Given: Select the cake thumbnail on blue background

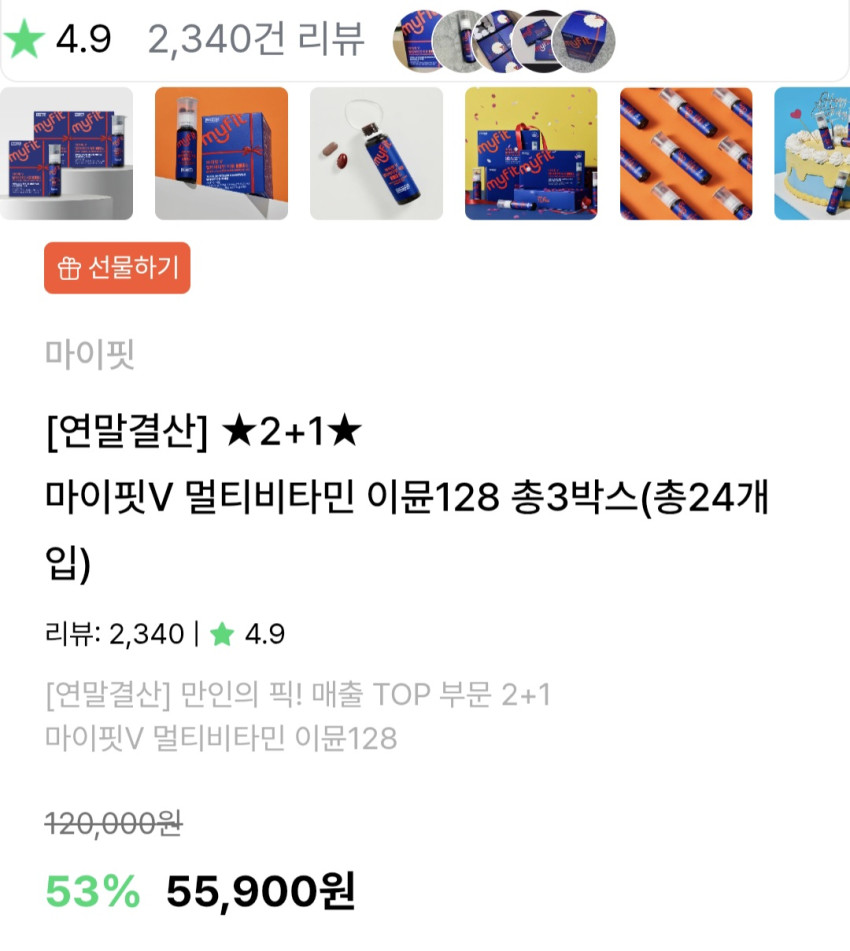Looking at the screenshot, I should click(x=812, y=154).
